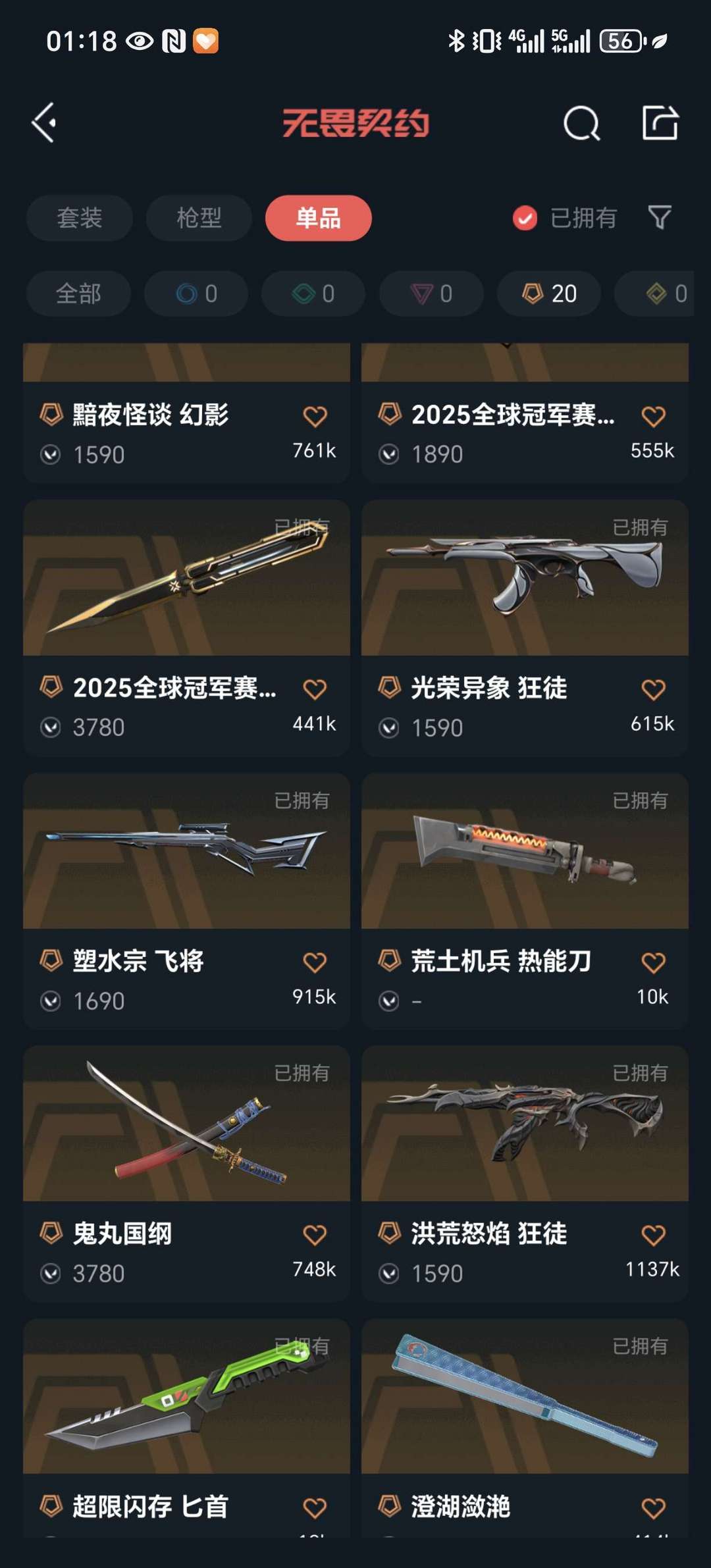Go back with the top-left arrow
Image resolution: width=711 pixels, height=1568 pixels.
coord(45,122)
